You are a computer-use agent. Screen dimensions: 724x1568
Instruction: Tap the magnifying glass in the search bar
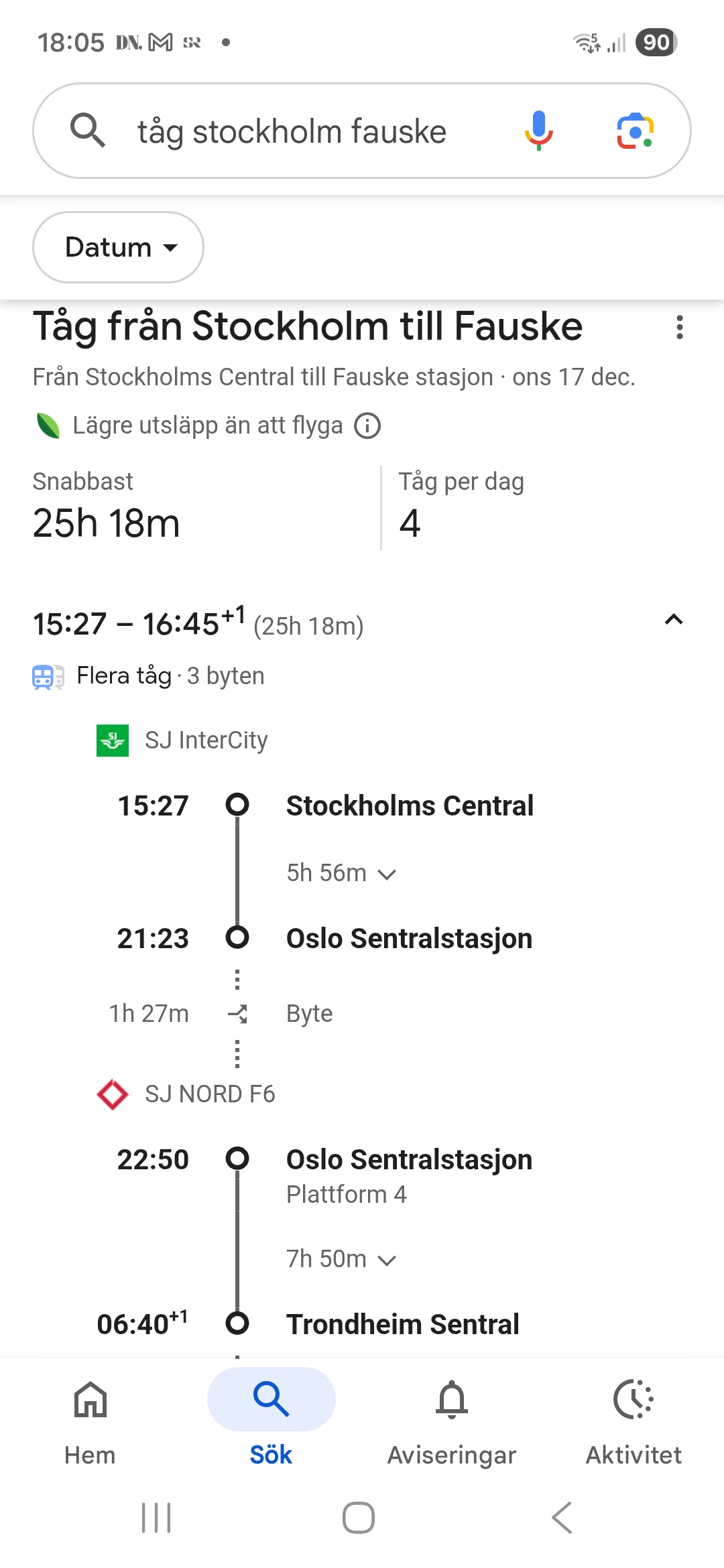[x=88, y=131]
